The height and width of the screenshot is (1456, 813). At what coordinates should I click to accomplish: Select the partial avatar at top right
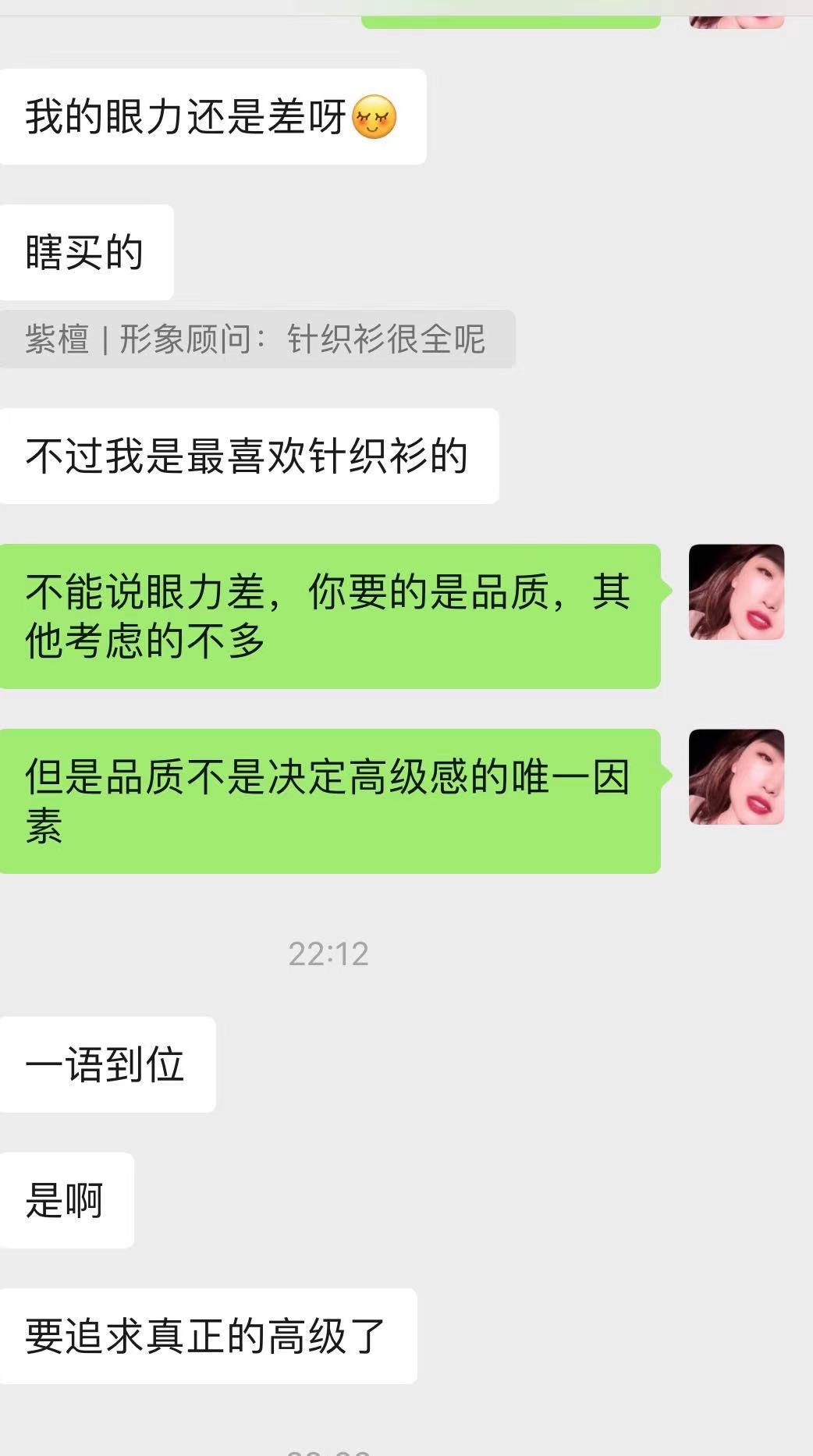(x=737, y=12)
